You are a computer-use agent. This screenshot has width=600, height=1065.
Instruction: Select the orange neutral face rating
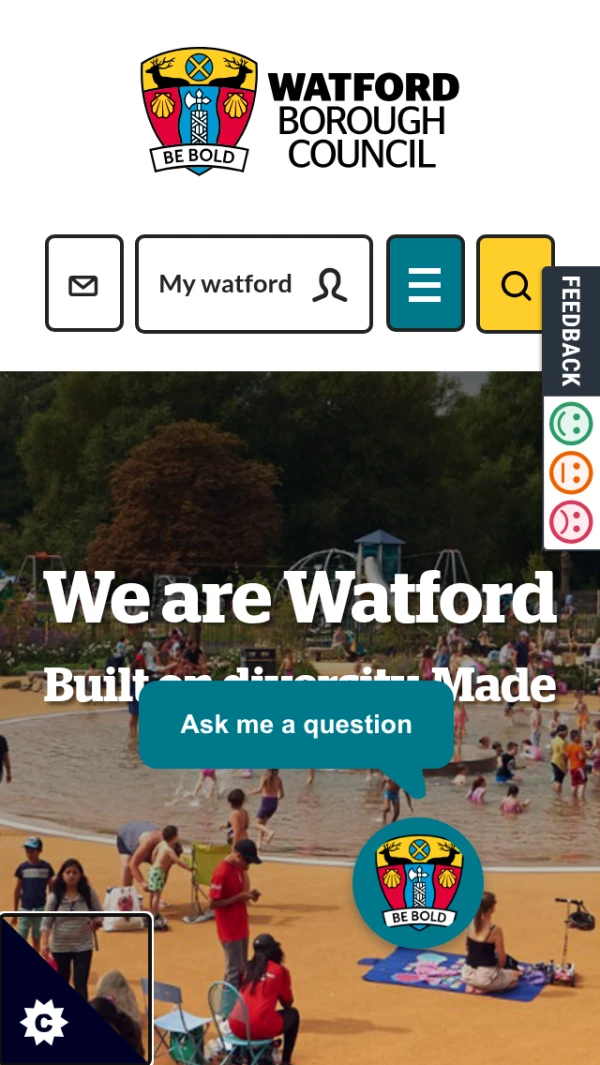[x=571, y=473]
